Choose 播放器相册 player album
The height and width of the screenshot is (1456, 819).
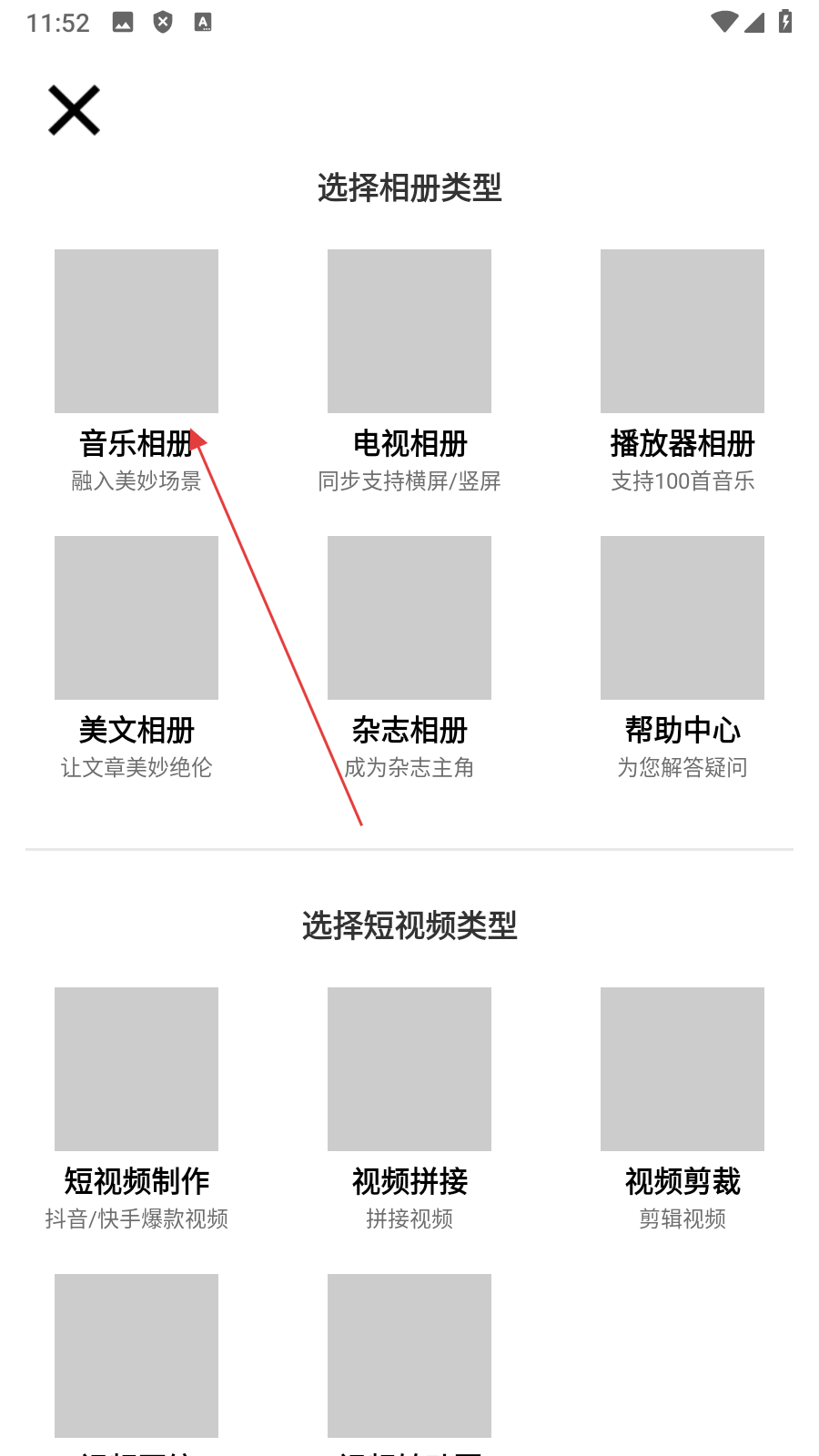682,331
